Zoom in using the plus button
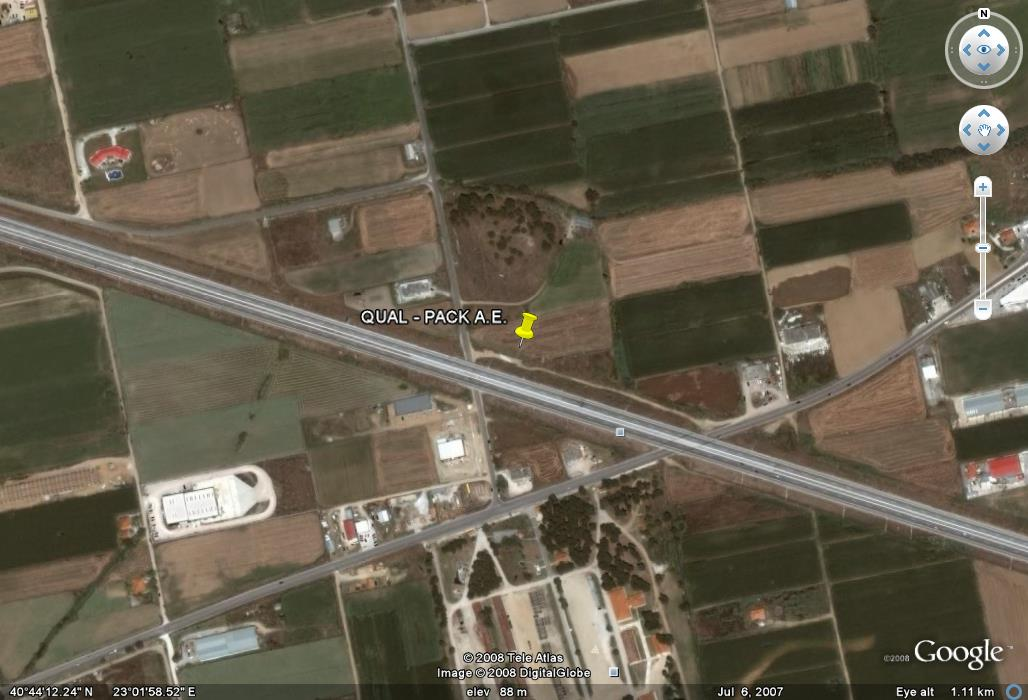Image resolution: width=1028 pixels, height=700 pixels. click(983, 187)
